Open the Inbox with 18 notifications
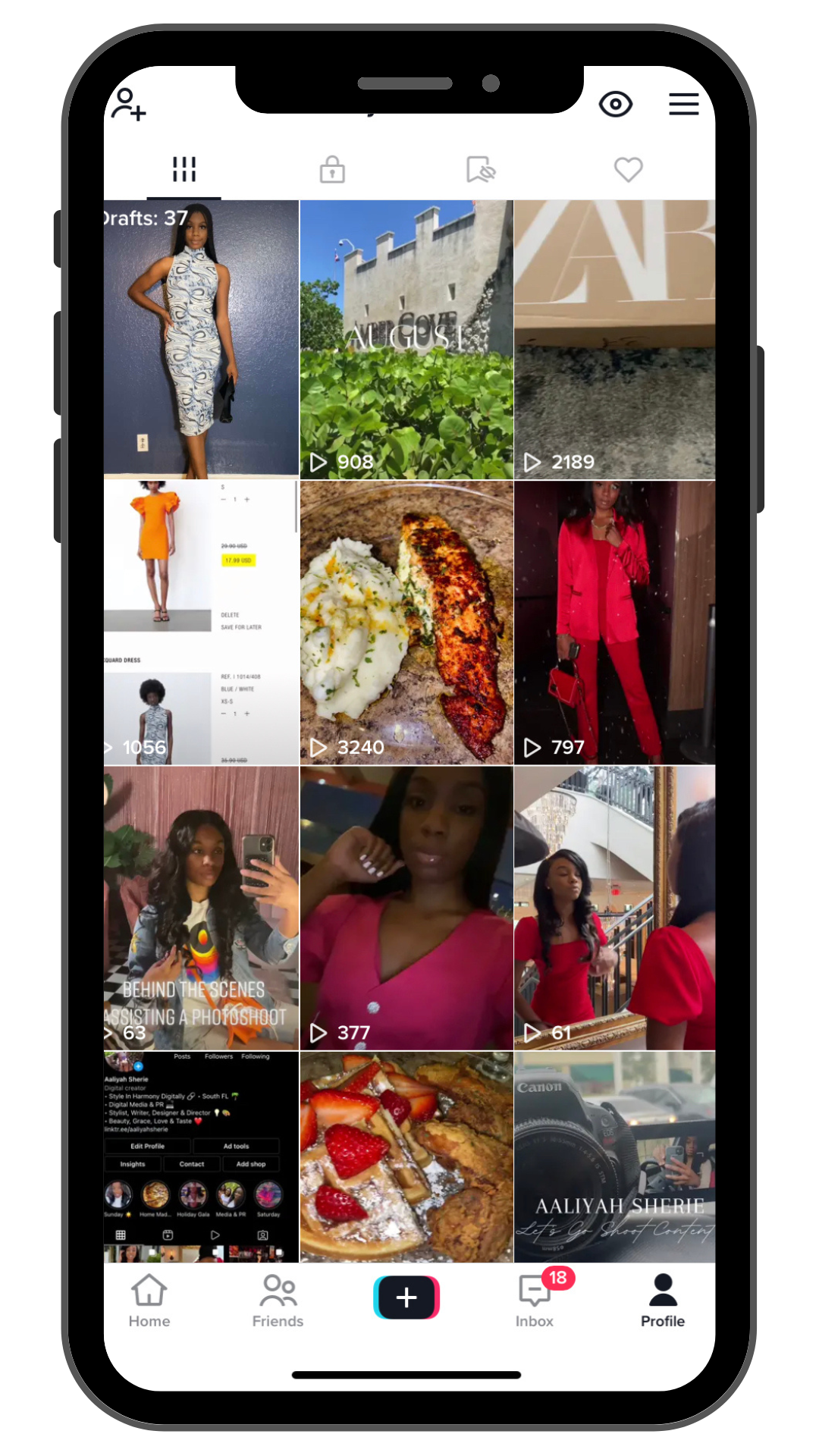The height and width of the screenshot is (1456, 819). [x=535, y=1300]
